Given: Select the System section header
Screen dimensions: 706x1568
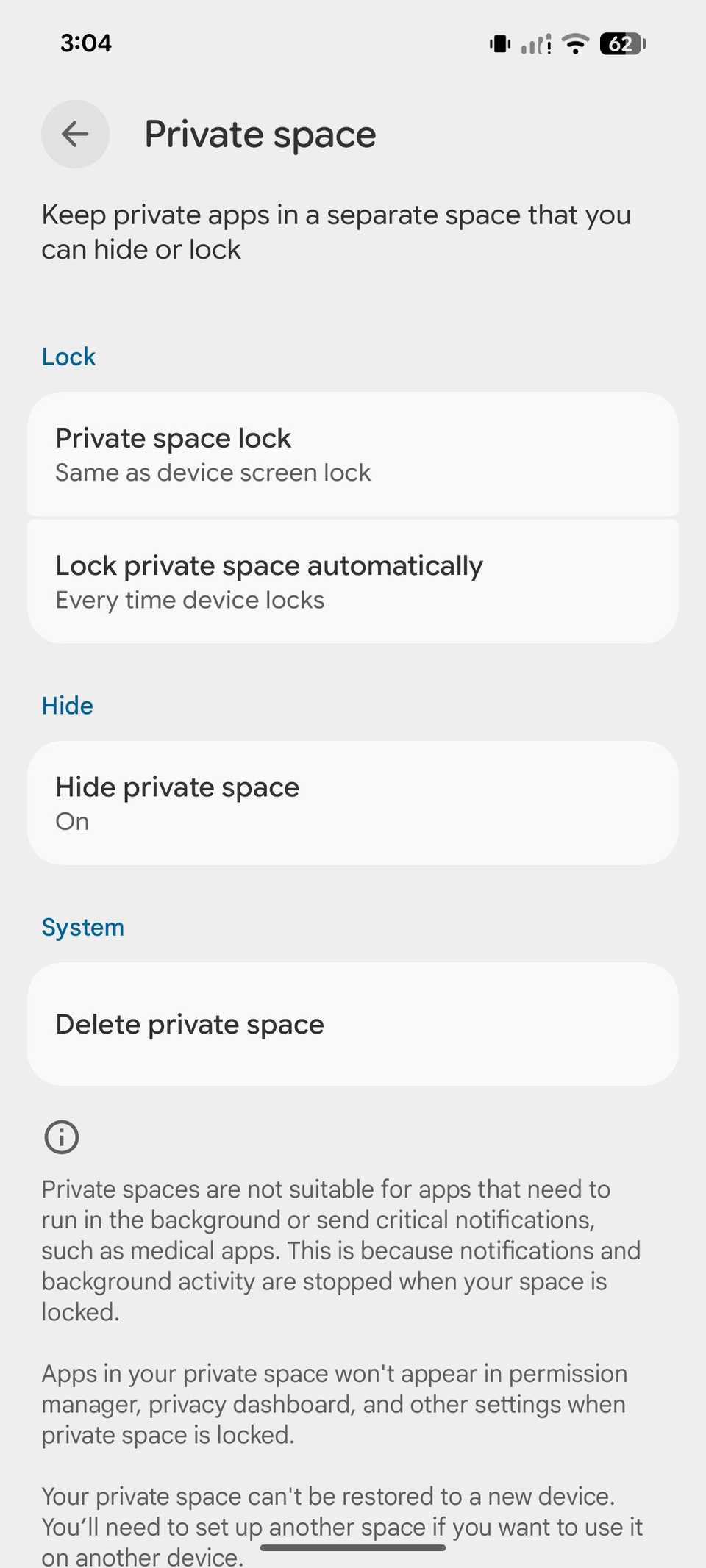Looking at the screenshot, I should [82, 926].
